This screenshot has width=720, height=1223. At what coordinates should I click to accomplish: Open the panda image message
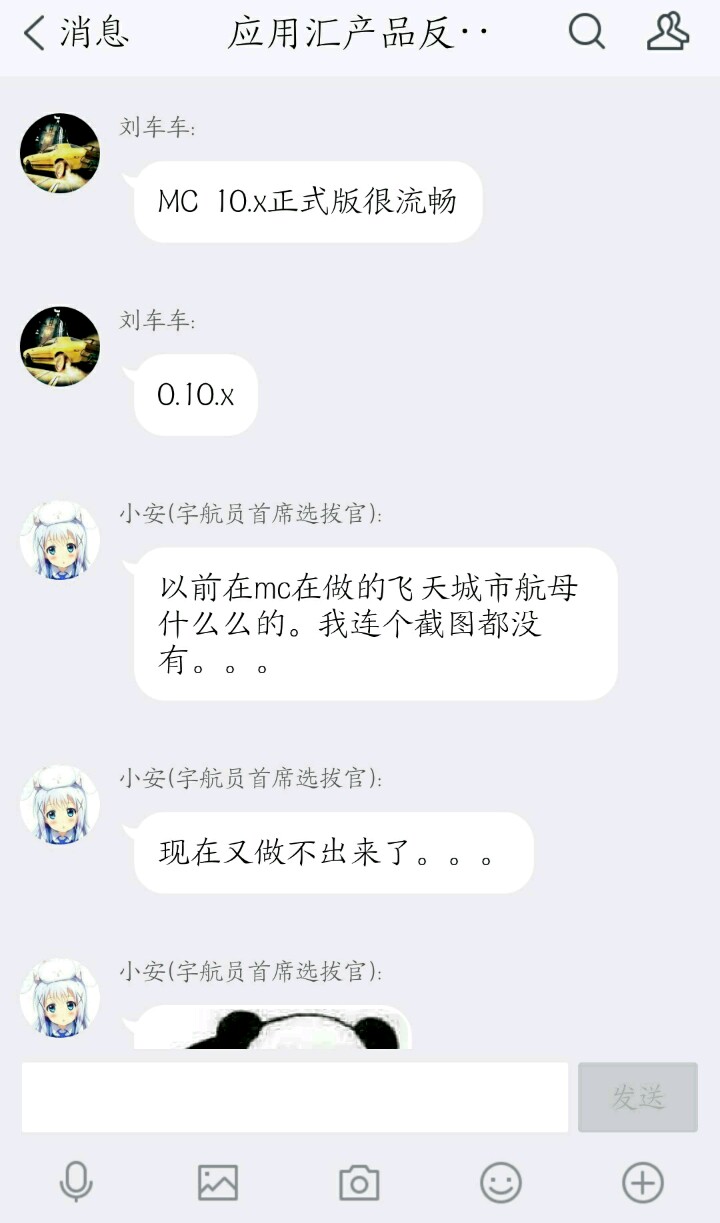click(x=273, y=1027)
